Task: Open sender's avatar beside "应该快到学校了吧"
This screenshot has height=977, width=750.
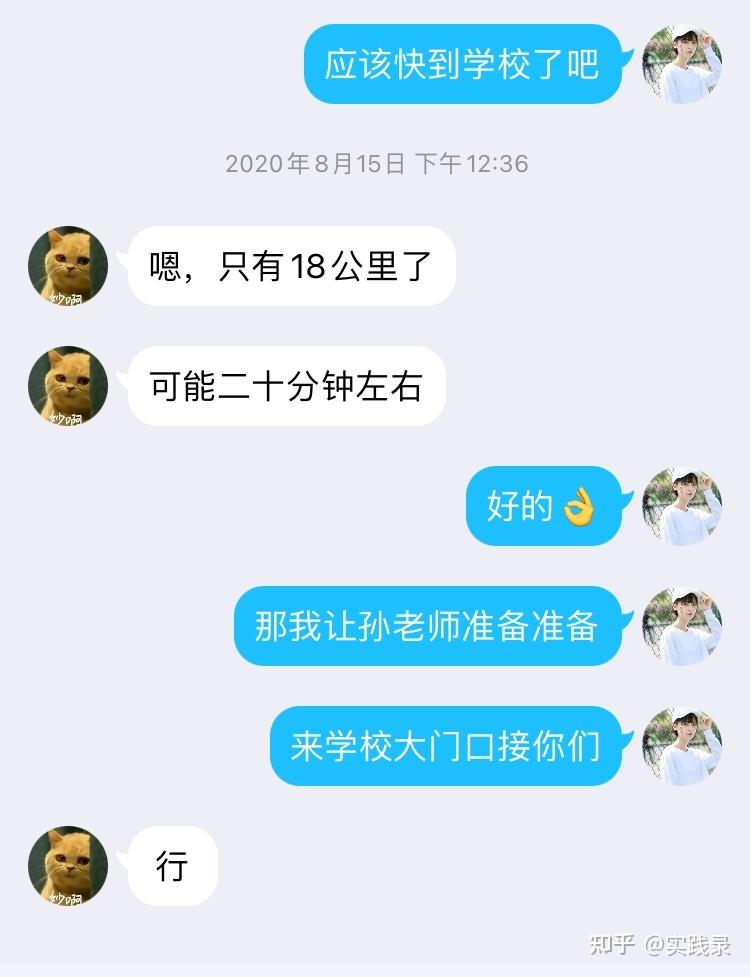Action: (x=681, y=65)
